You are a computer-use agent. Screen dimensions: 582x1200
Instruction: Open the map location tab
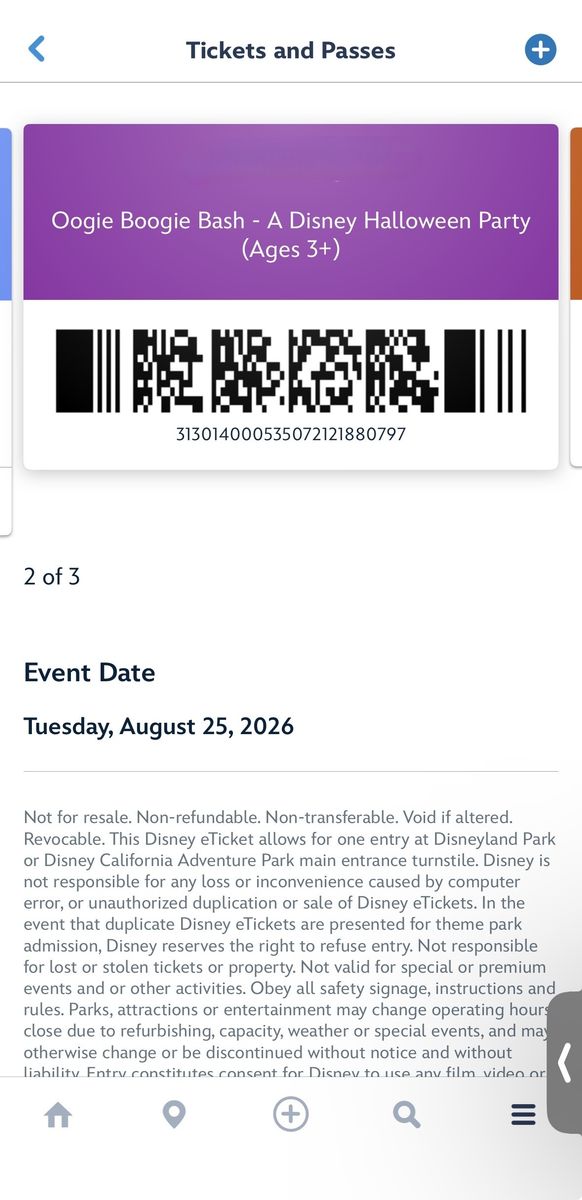(174, 1115)
